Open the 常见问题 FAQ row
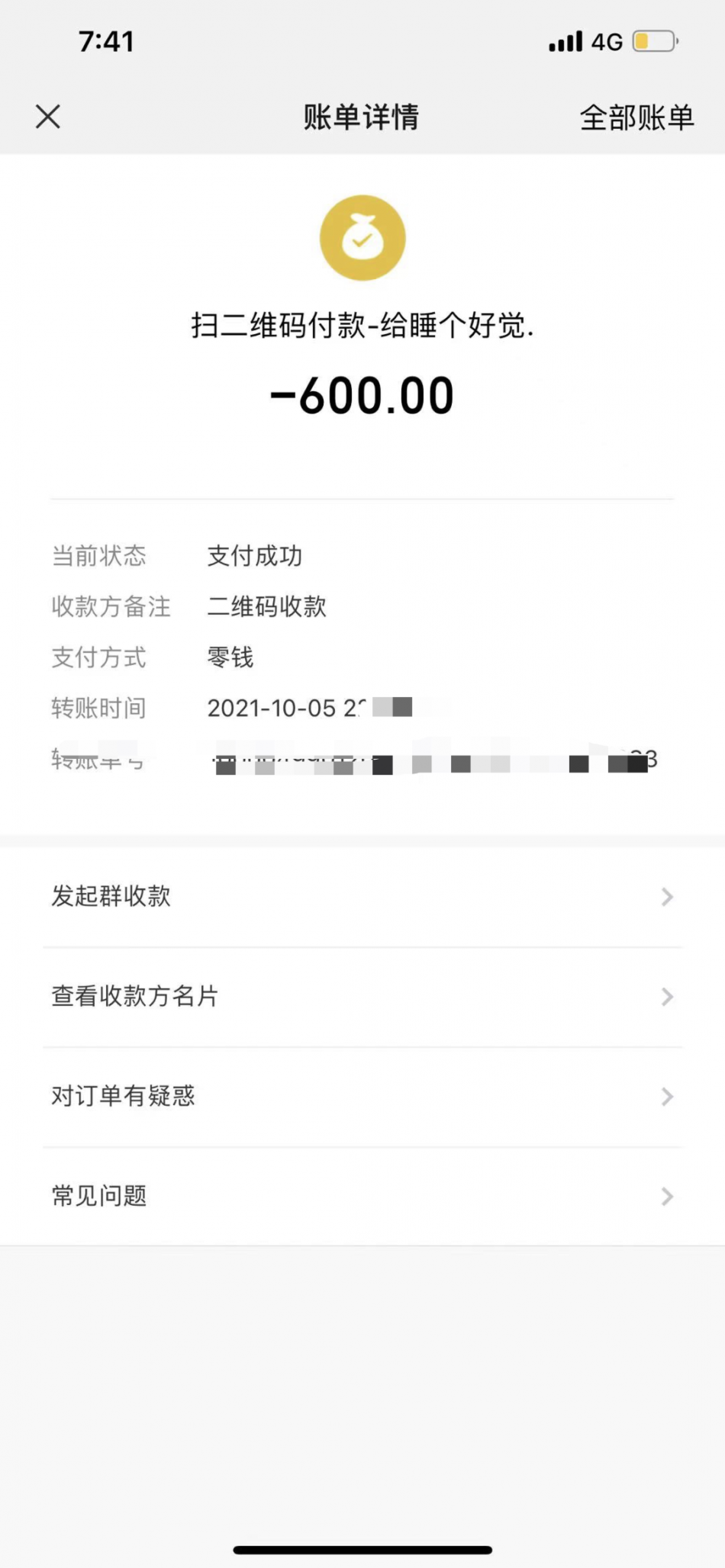The image size is (725, 1568). (362, 1197)
